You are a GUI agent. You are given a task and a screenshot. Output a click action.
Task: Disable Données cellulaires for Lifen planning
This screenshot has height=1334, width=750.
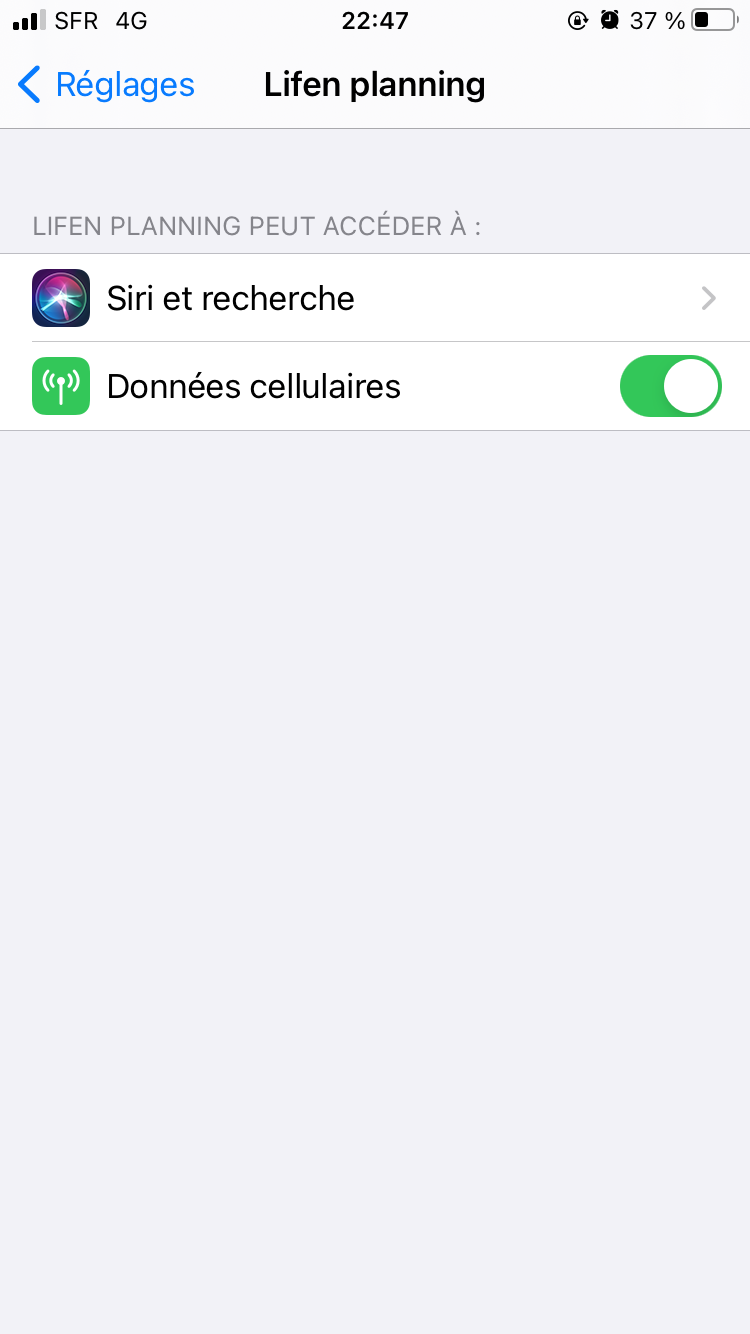670,386
